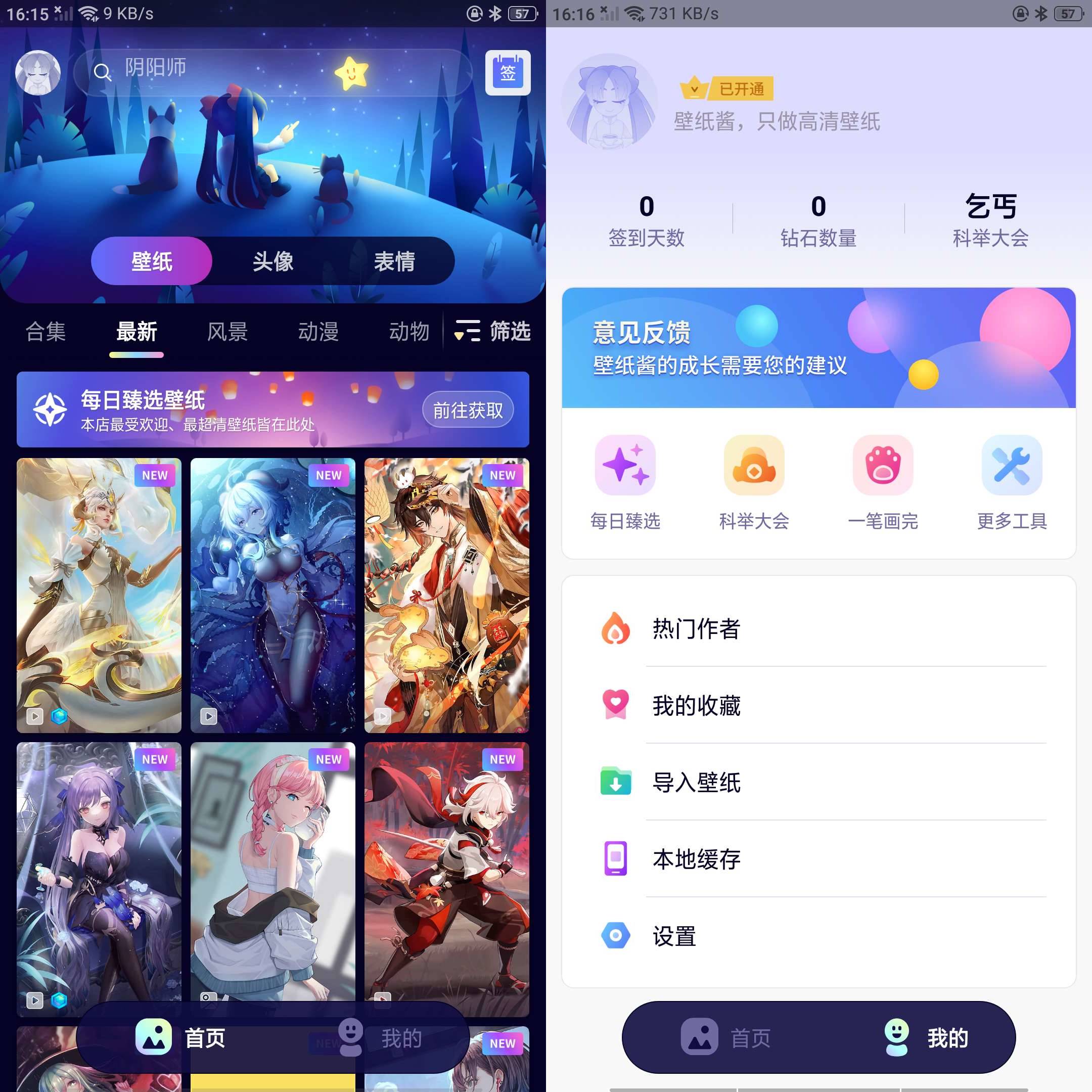Open the 热门作者 row
The width and height of the screenshot is (1092, 1092).
pos(818,628)
